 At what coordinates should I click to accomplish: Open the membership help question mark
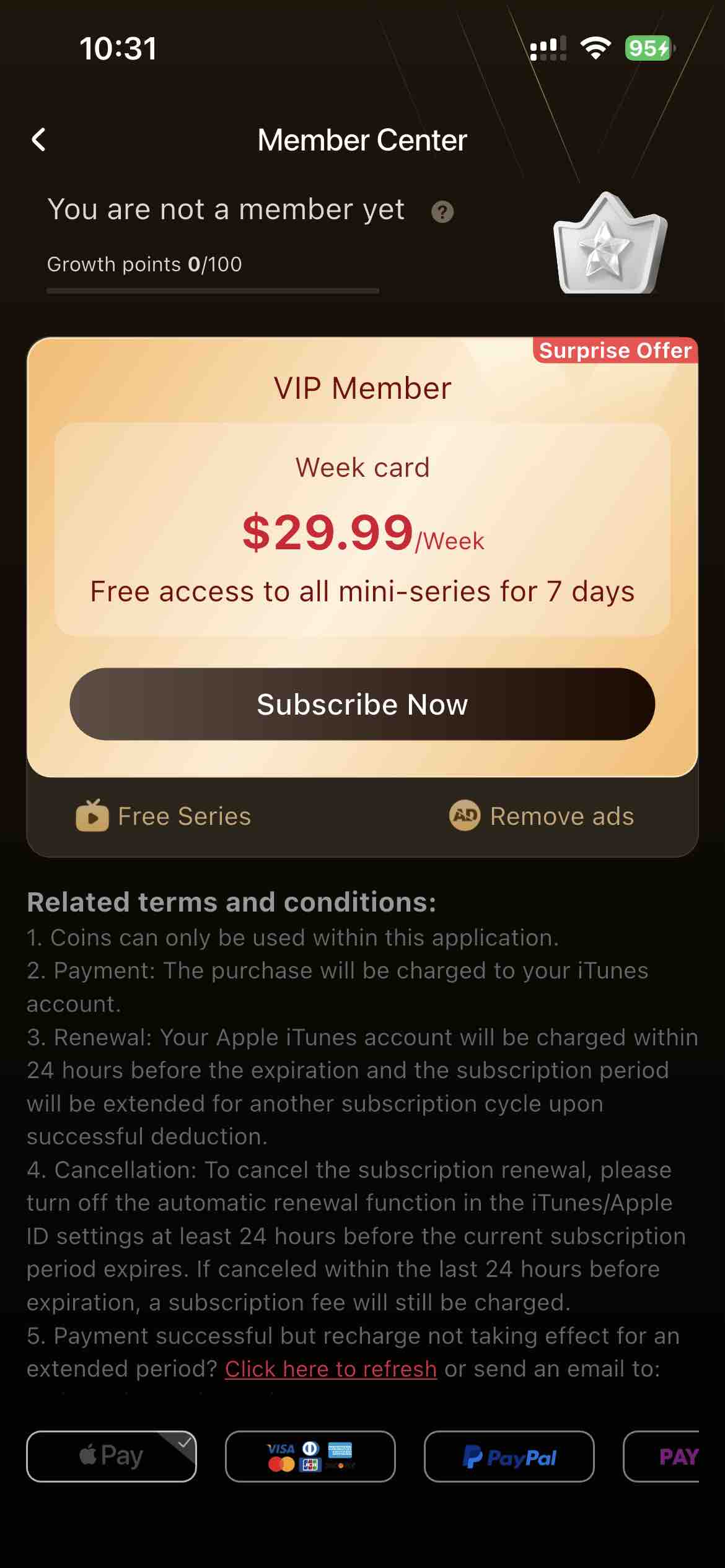pos(442,212)
